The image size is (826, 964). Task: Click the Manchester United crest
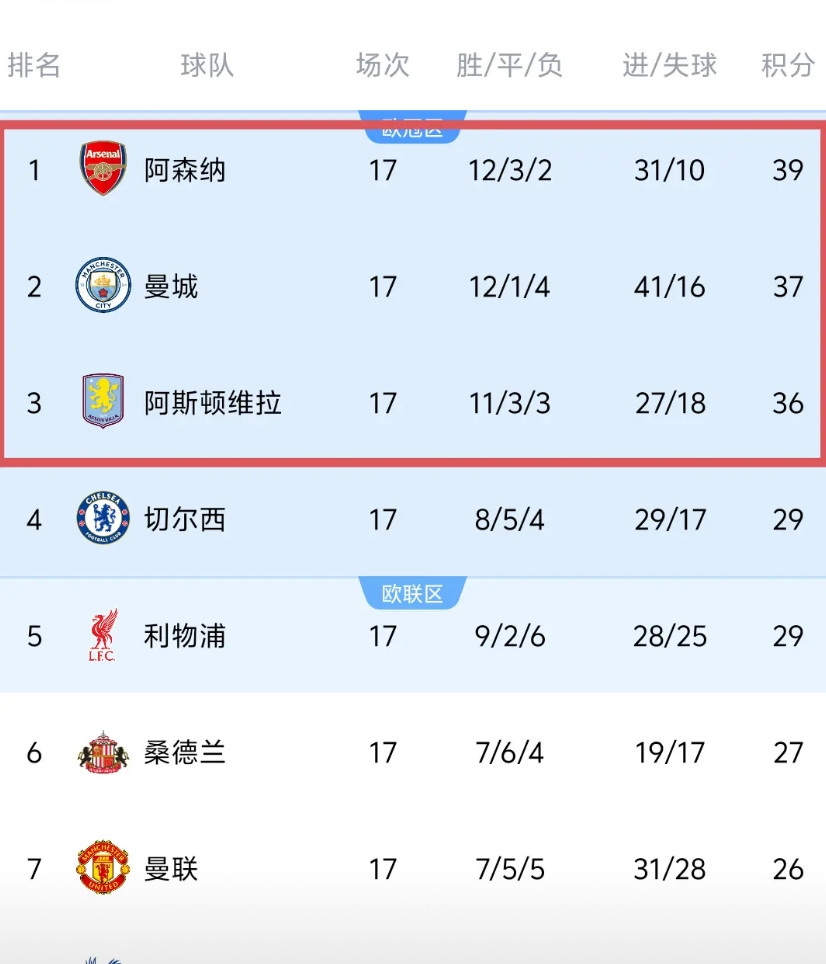(101, 869)
